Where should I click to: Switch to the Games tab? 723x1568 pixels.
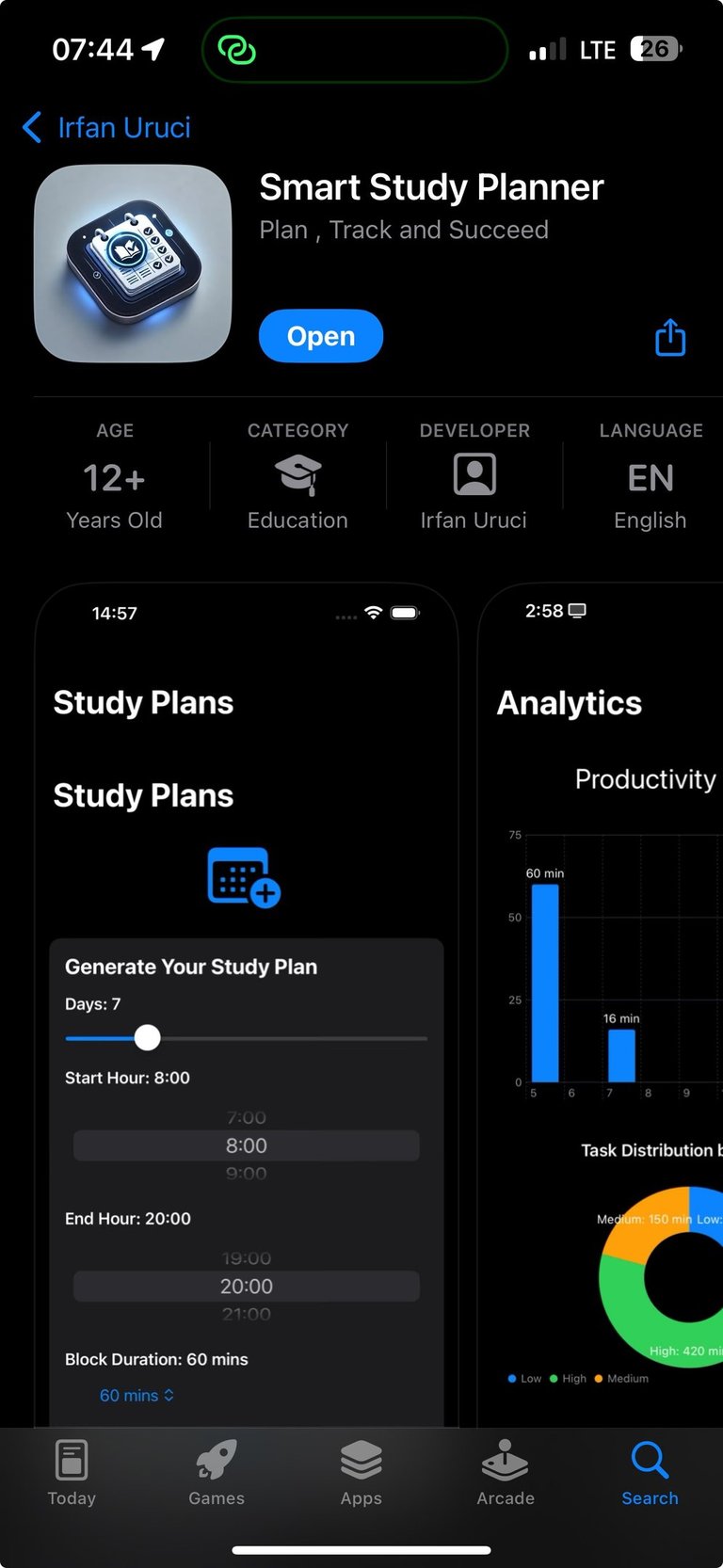tap(217, 1474)
